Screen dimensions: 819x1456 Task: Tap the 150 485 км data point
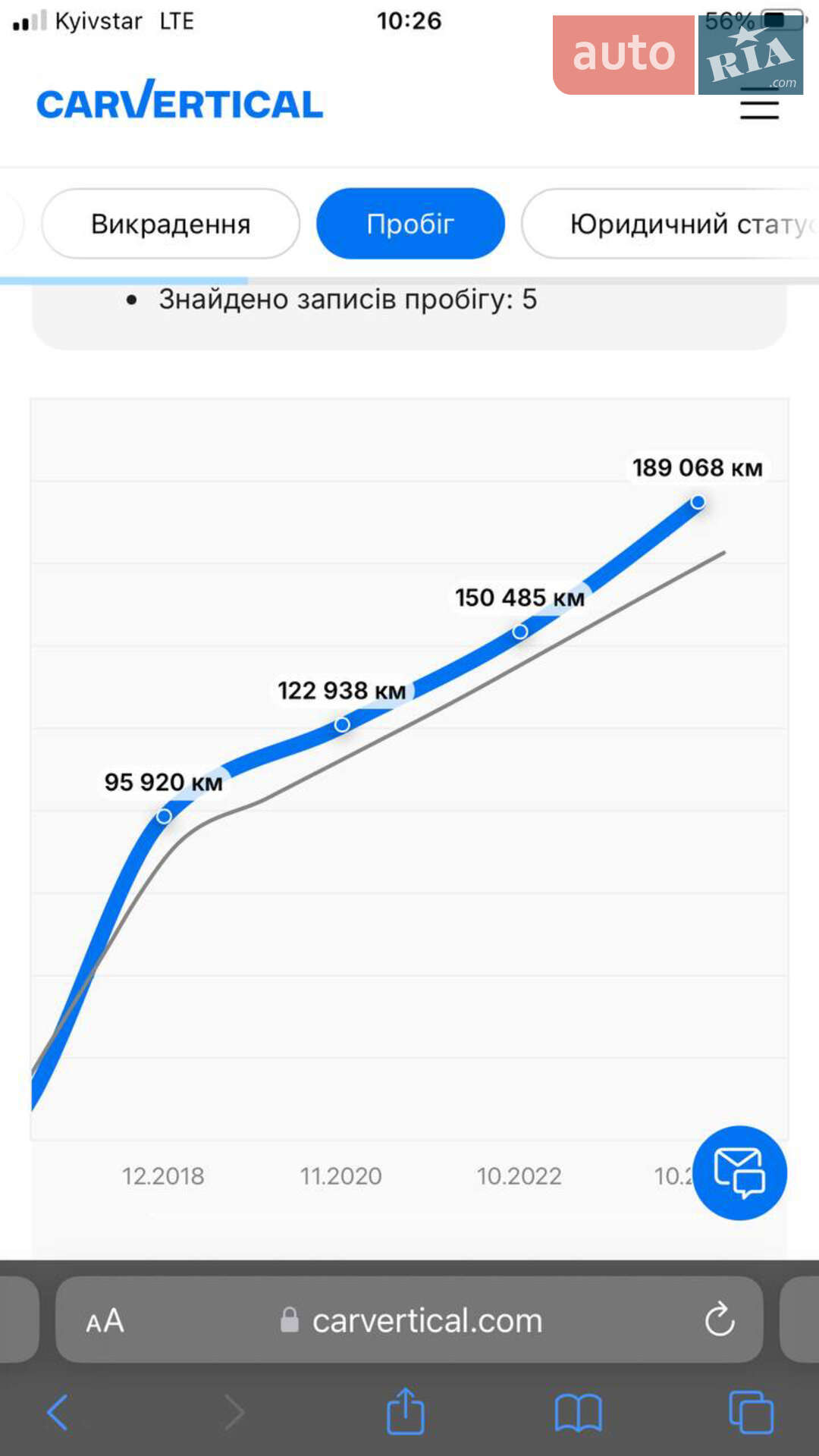pyautogui.click(x=520, y=632)
